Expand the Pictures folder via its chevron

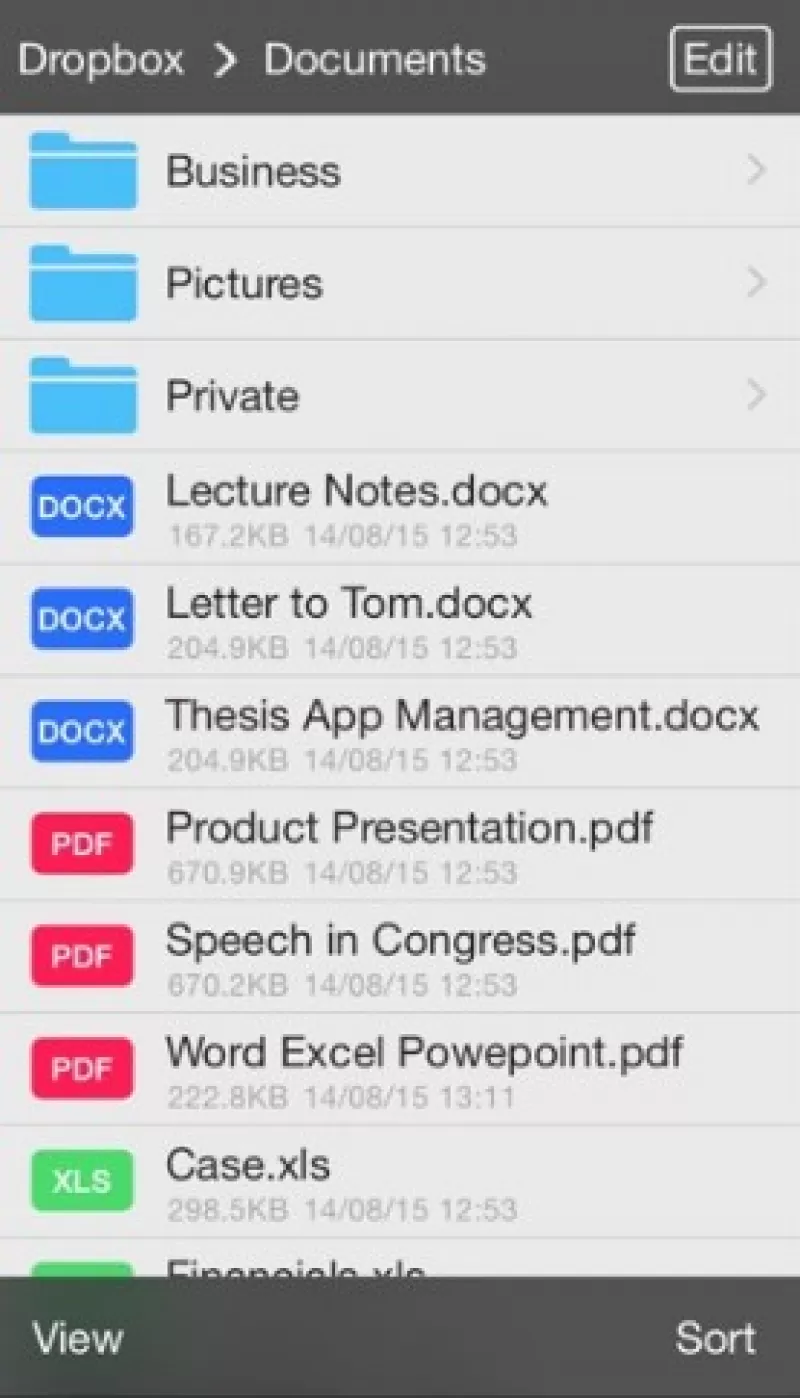coord(757,282)
